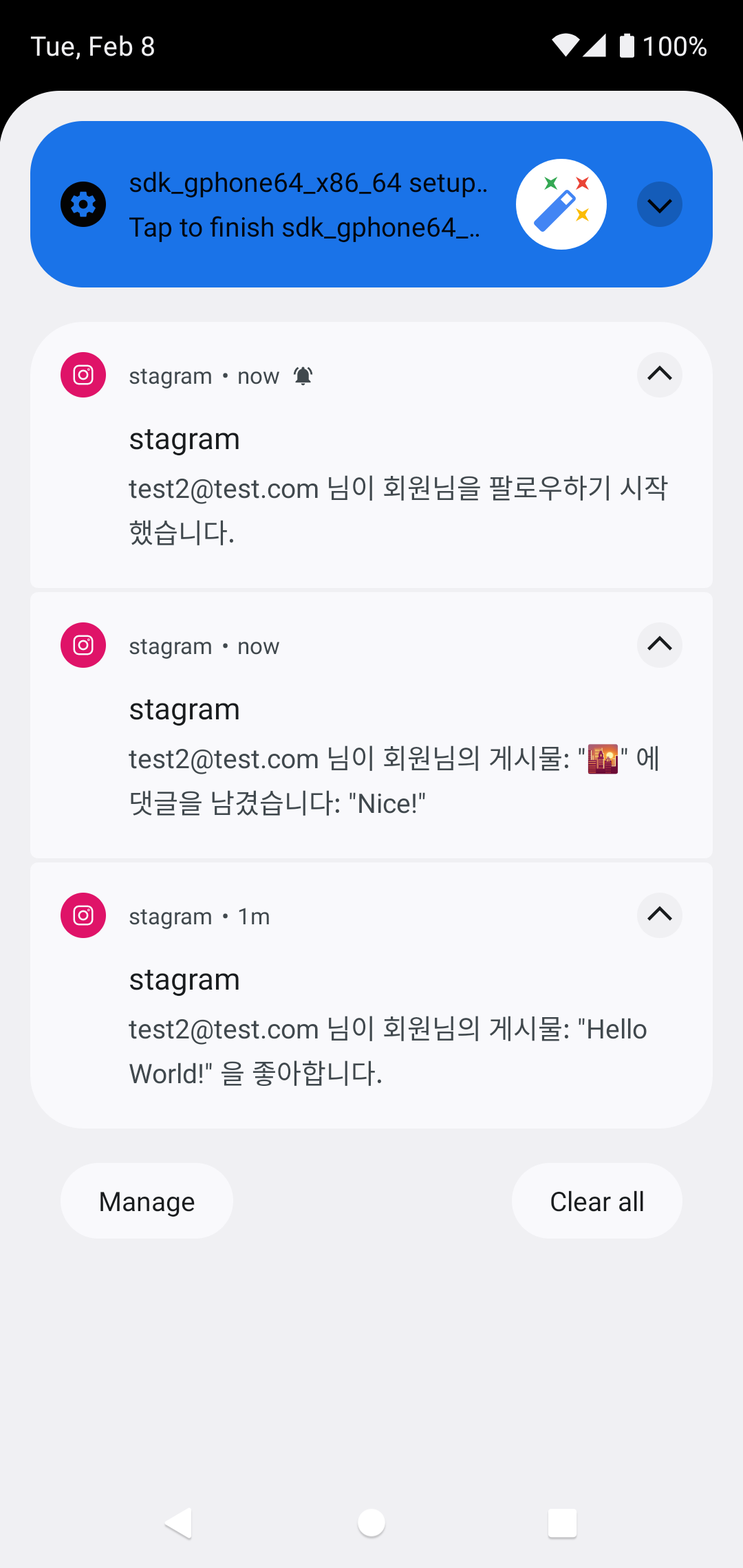This screenshot has height=1568, width=743.
Task: Go back using the navigation bar
Action: [179, 1523]
